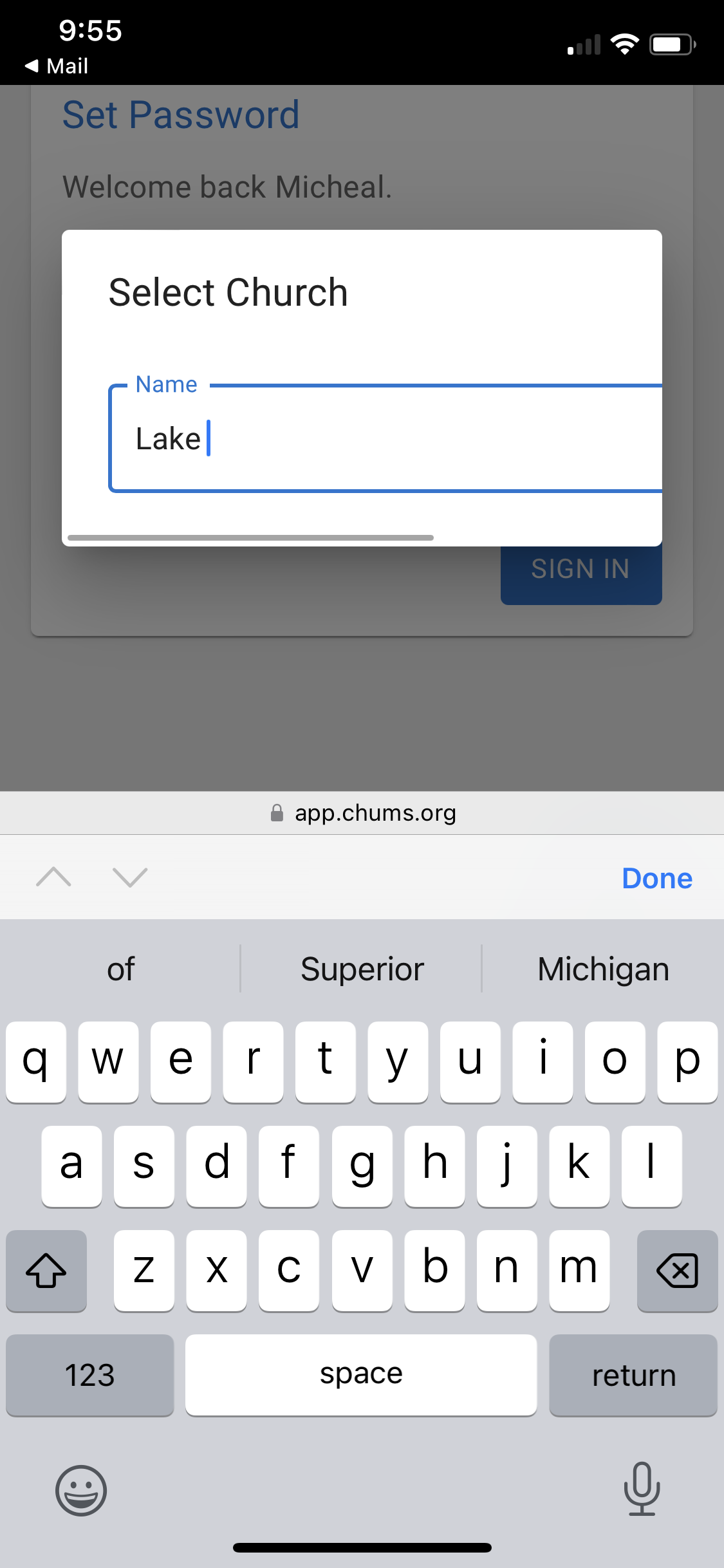Tap the padlock icon in the address bar
The image size is (724, 1568).
point(276,812)
